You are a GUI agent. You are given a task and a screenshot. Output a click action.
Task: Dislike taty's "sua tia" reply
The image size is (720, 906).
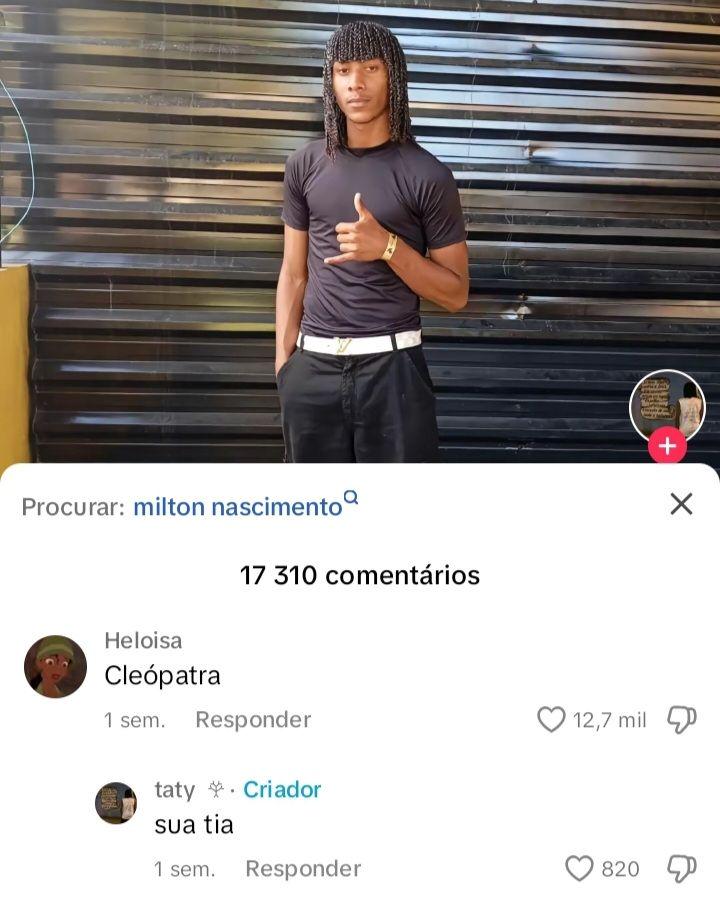coord(681,869)
